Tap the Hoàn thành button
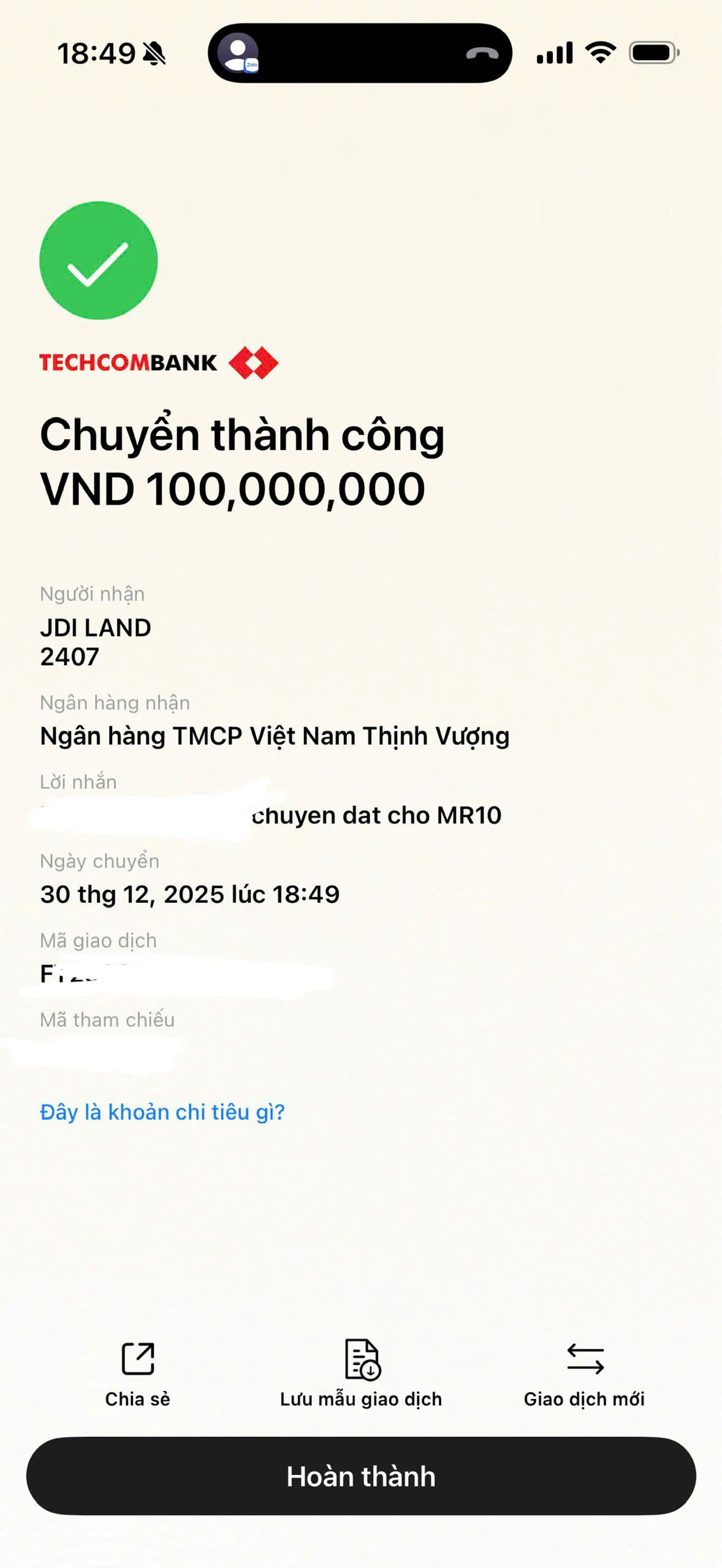This screenshot has width=722, height=1568. (x=360, y=1476)
